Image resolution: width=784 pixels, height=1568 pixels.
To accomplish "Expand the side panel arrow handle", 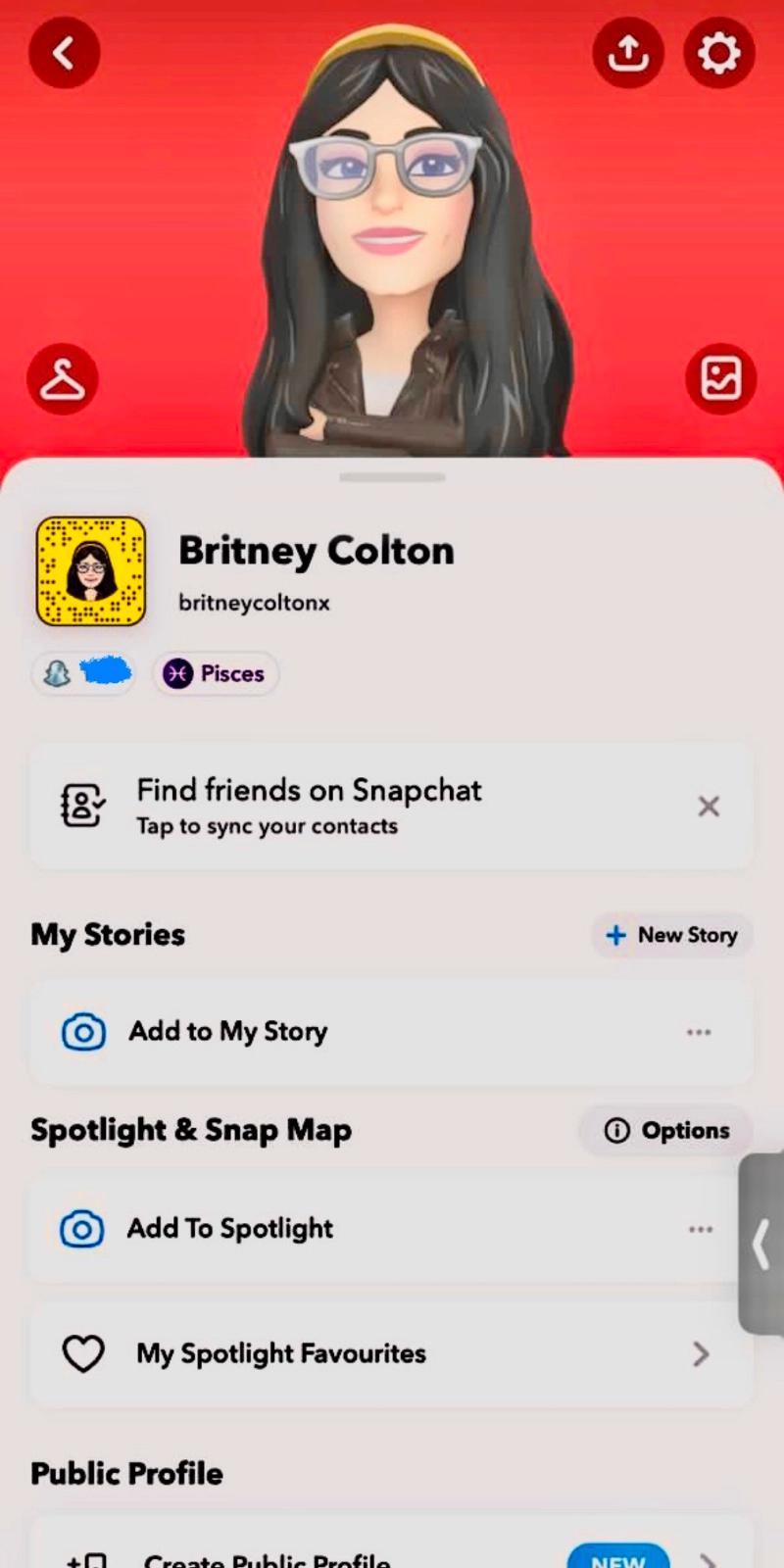I will coord(761,1245).
